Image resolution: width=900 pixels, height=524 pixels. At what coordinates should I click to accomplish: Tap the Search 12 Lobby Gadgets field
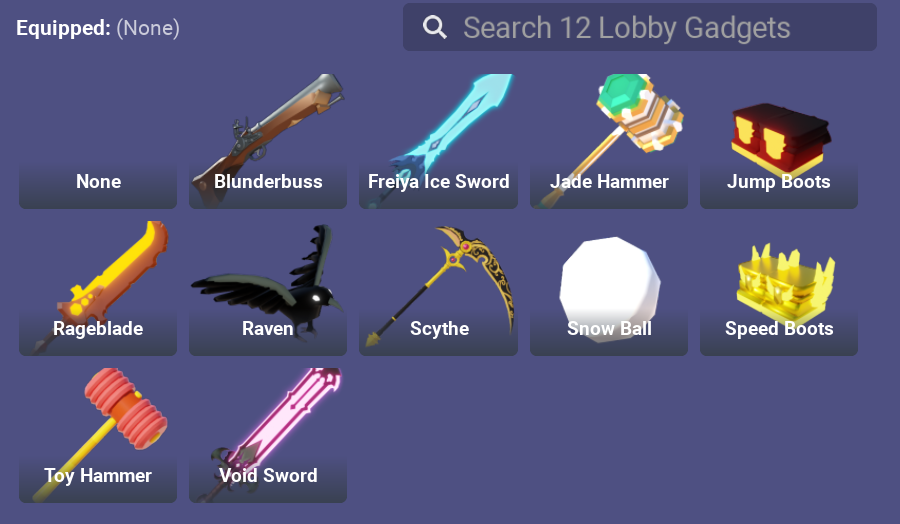point(640,28)
